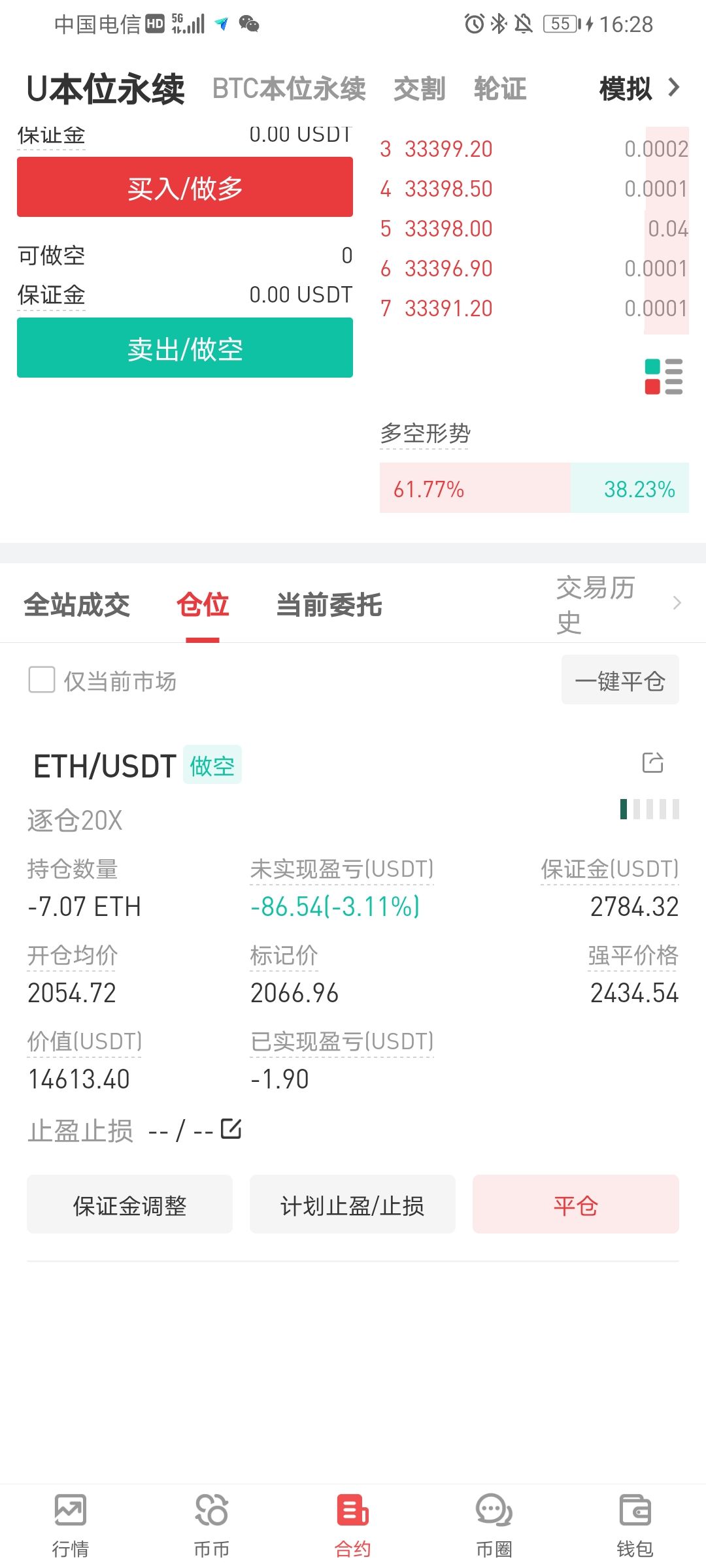
Task: Edit 止盈止损 take-profit stop-loss
Action: tap(231, 1128)
